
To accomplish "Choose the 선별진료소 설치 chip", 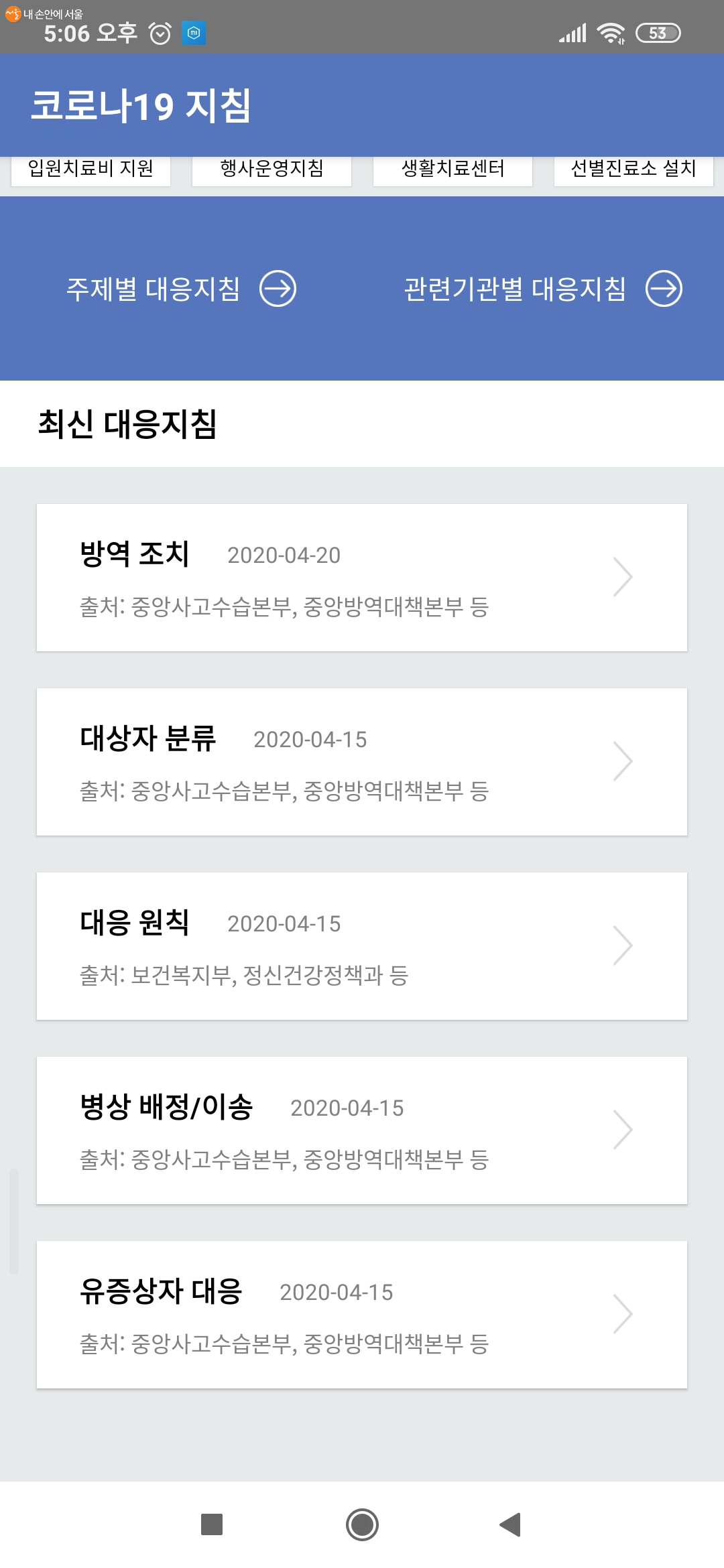I will [x=633, y=170].
